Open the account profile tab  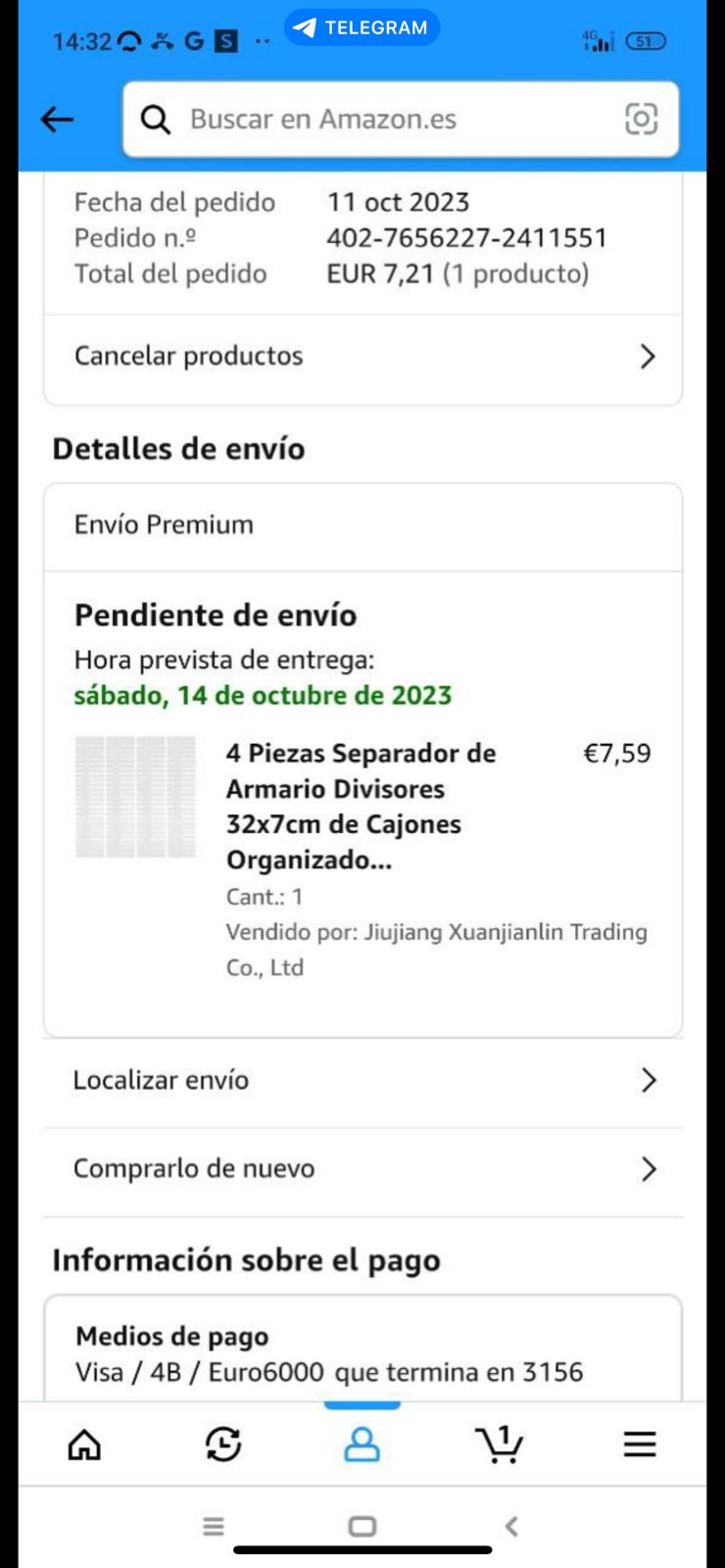coord(362,1444)
